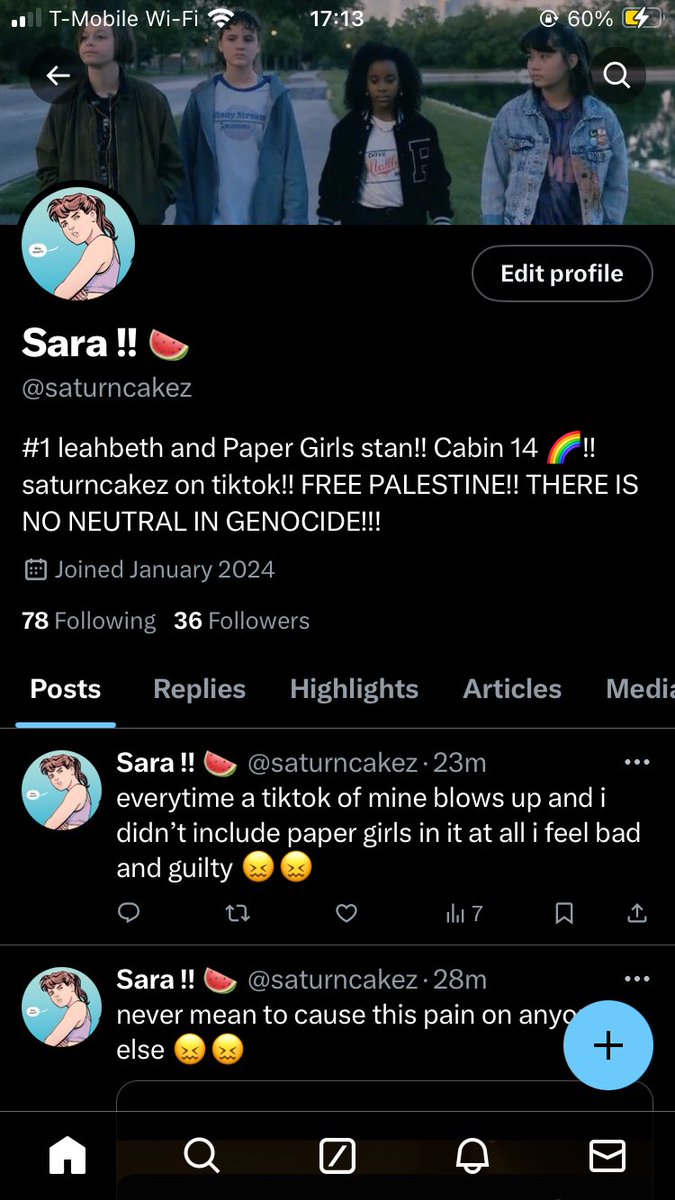Switch to the Articles tab
The image size is (675, 1200).
click(x=512, y=689)
